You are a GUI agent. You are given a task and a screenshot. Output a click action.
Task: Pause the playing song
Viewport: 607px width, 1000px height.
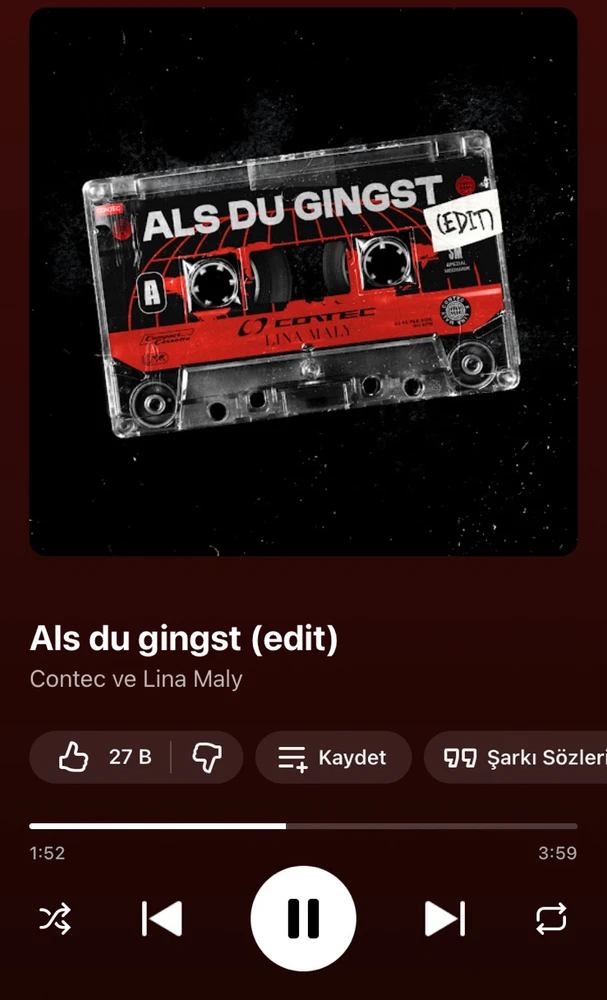[x=303, y=918]
